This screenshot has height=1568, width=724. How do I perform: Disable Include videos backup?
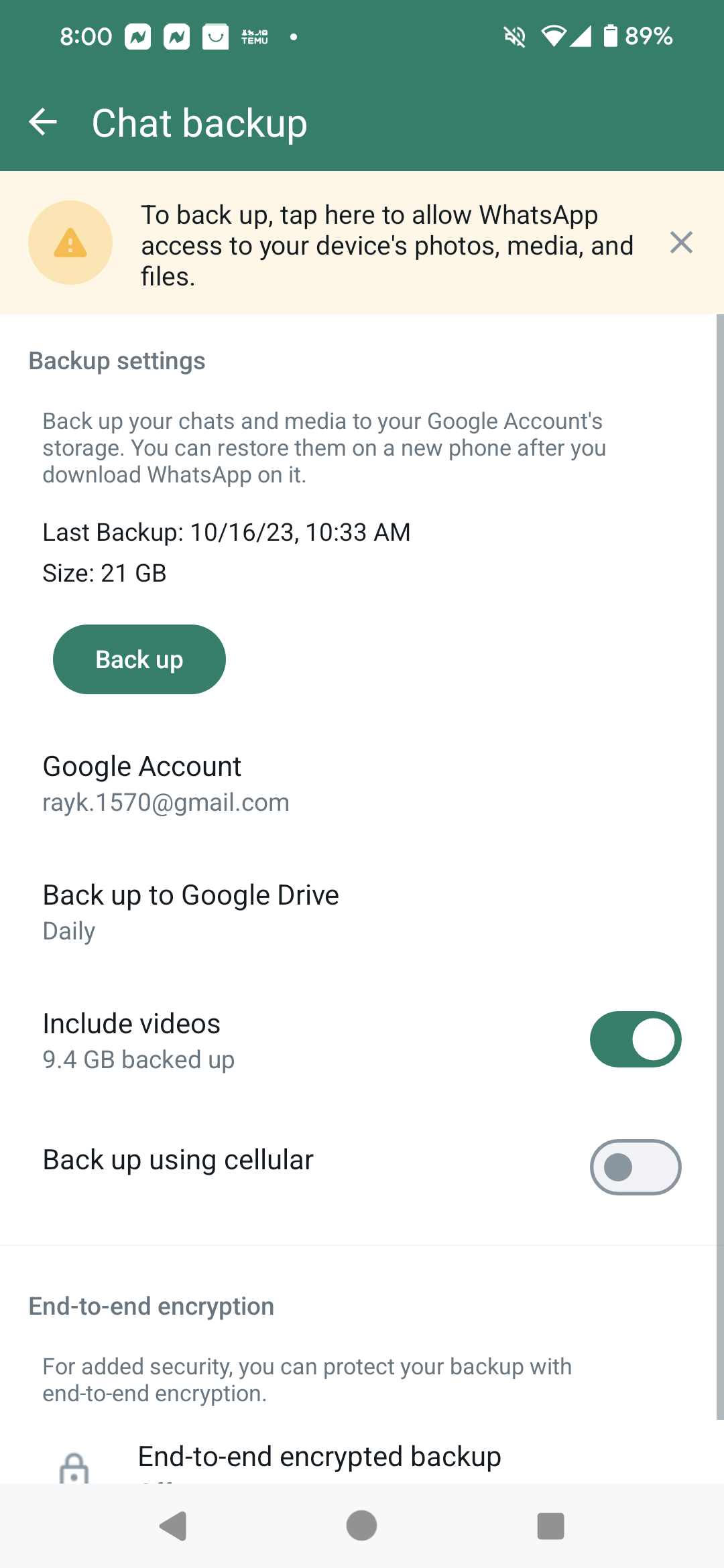point(635,1039)
